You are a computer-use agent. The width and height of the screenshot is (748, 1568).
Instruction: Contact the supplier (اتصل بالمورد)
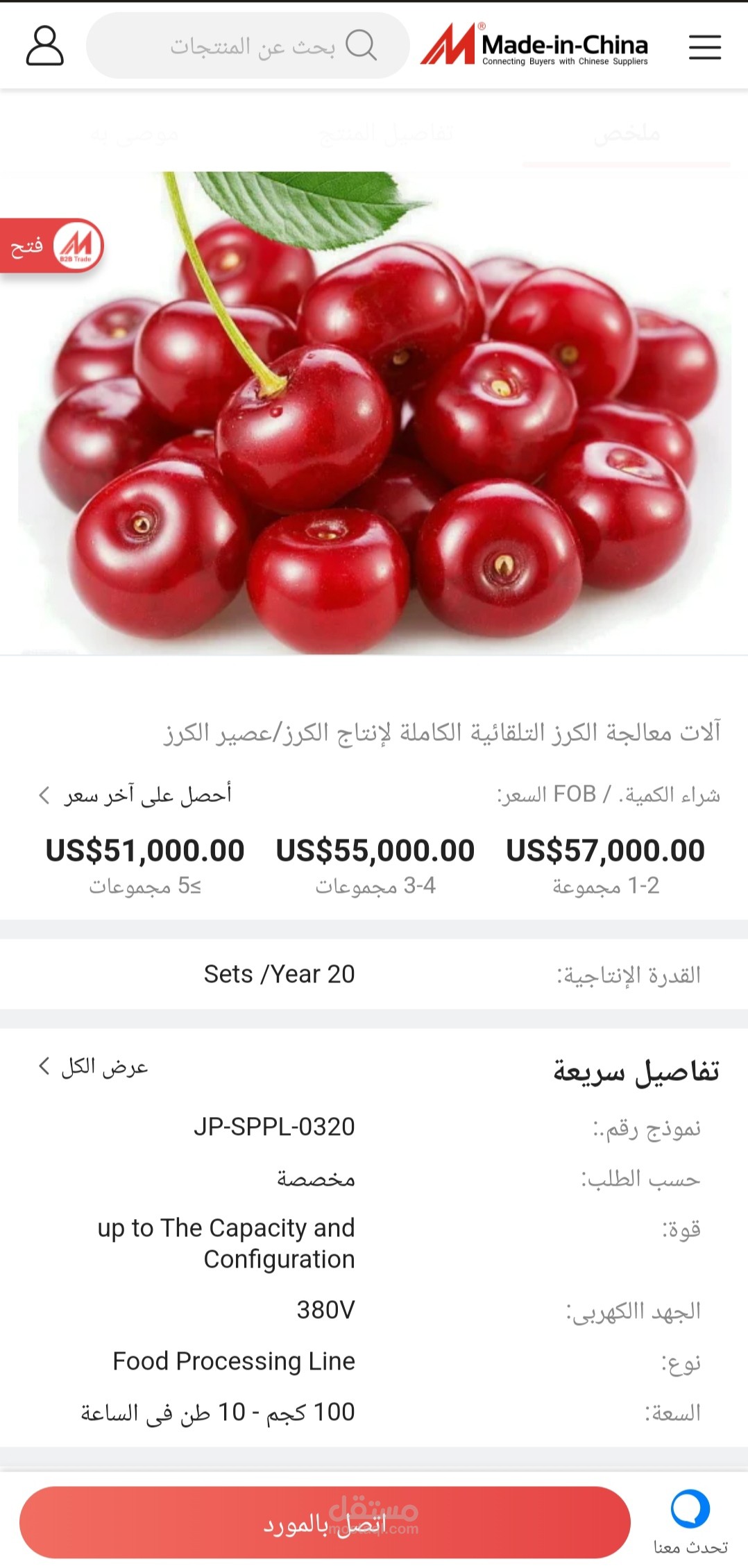[325, 1523]
